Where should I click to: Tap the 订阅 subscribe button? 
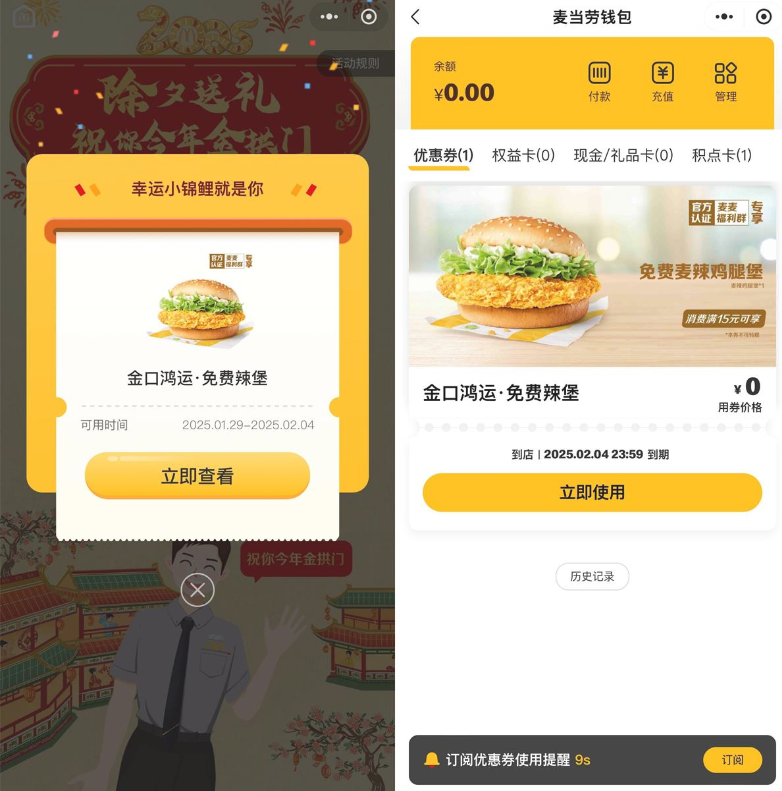(x=733, y=760)
